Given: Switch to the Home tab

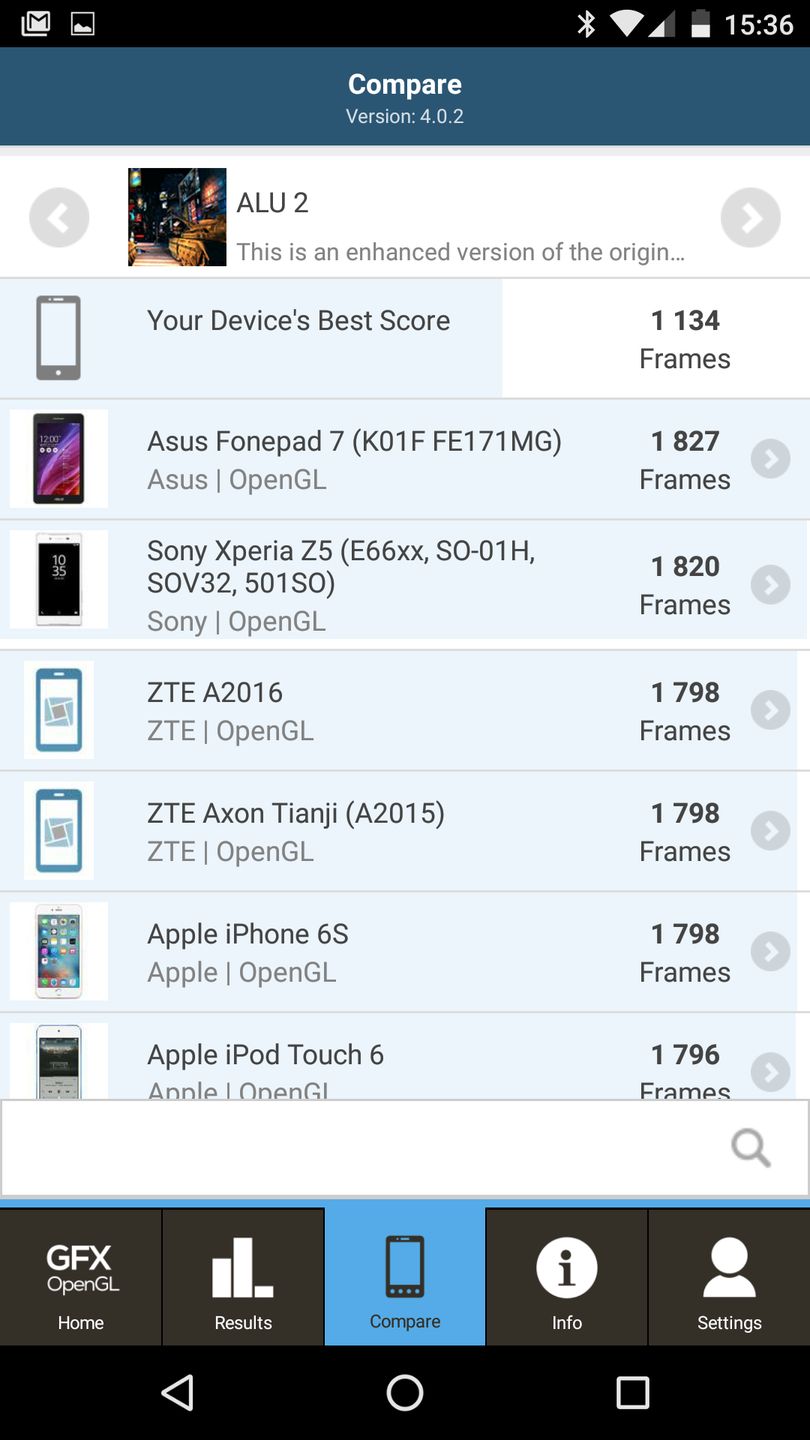Looking at the screenshot, I should tap(81, 1277).
